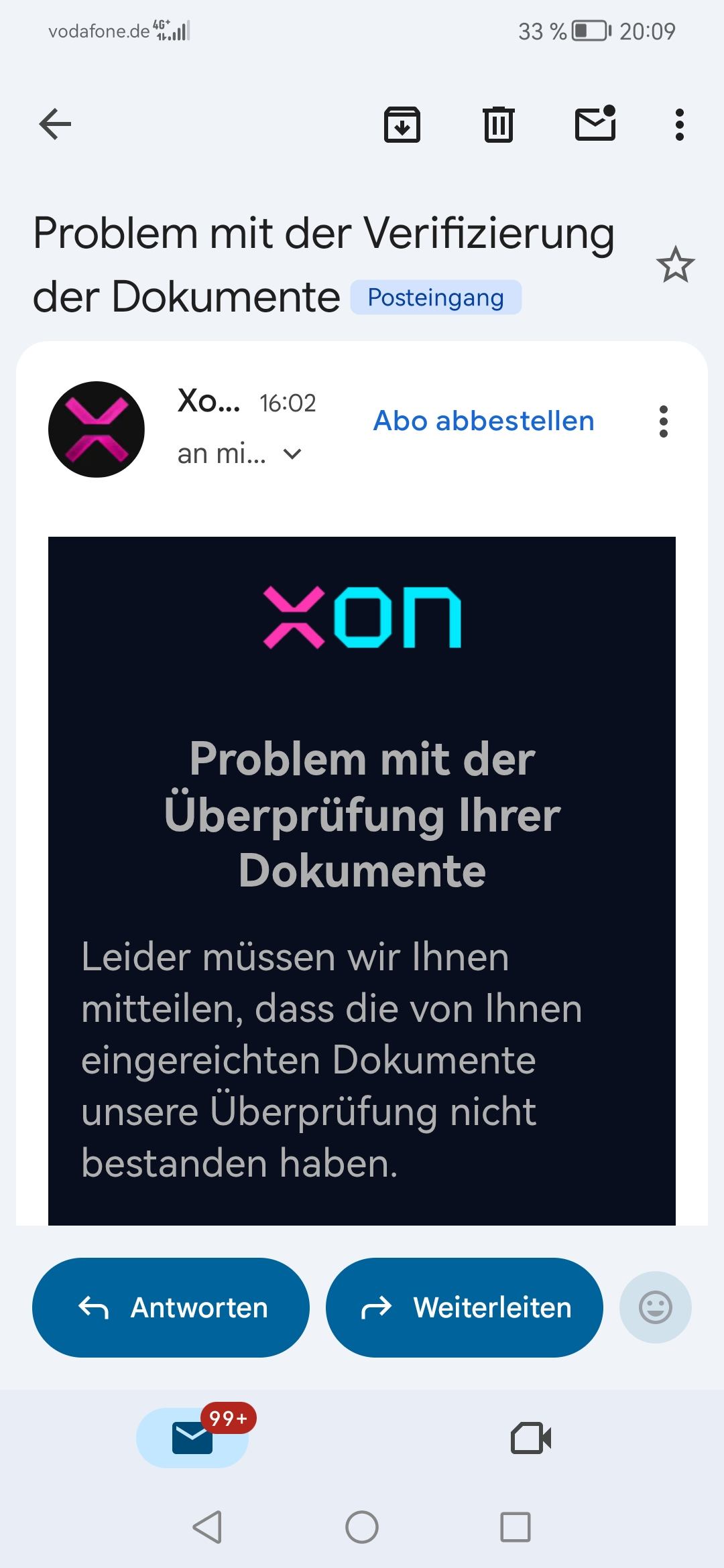Screen dimensions: 724x1568
Task: Go back to the inbox list
Action: pyautogui.click(x=55, y=124)
